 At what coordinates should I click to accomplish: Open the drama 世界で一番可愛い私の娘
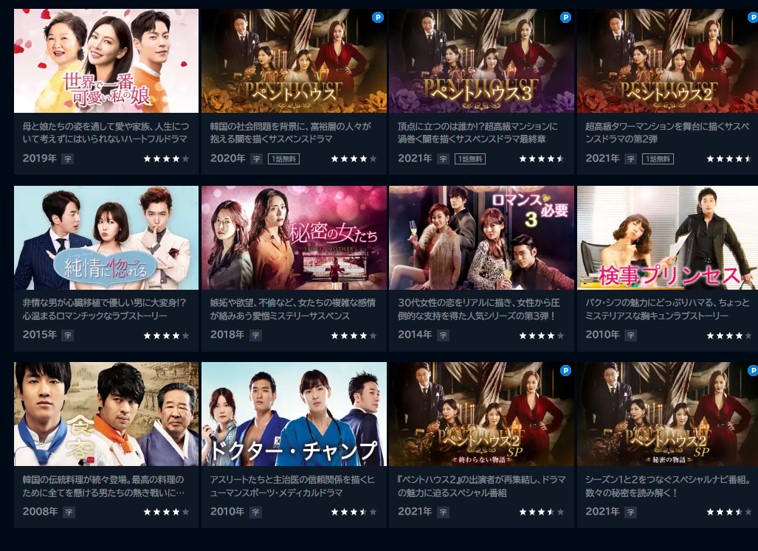106,62
